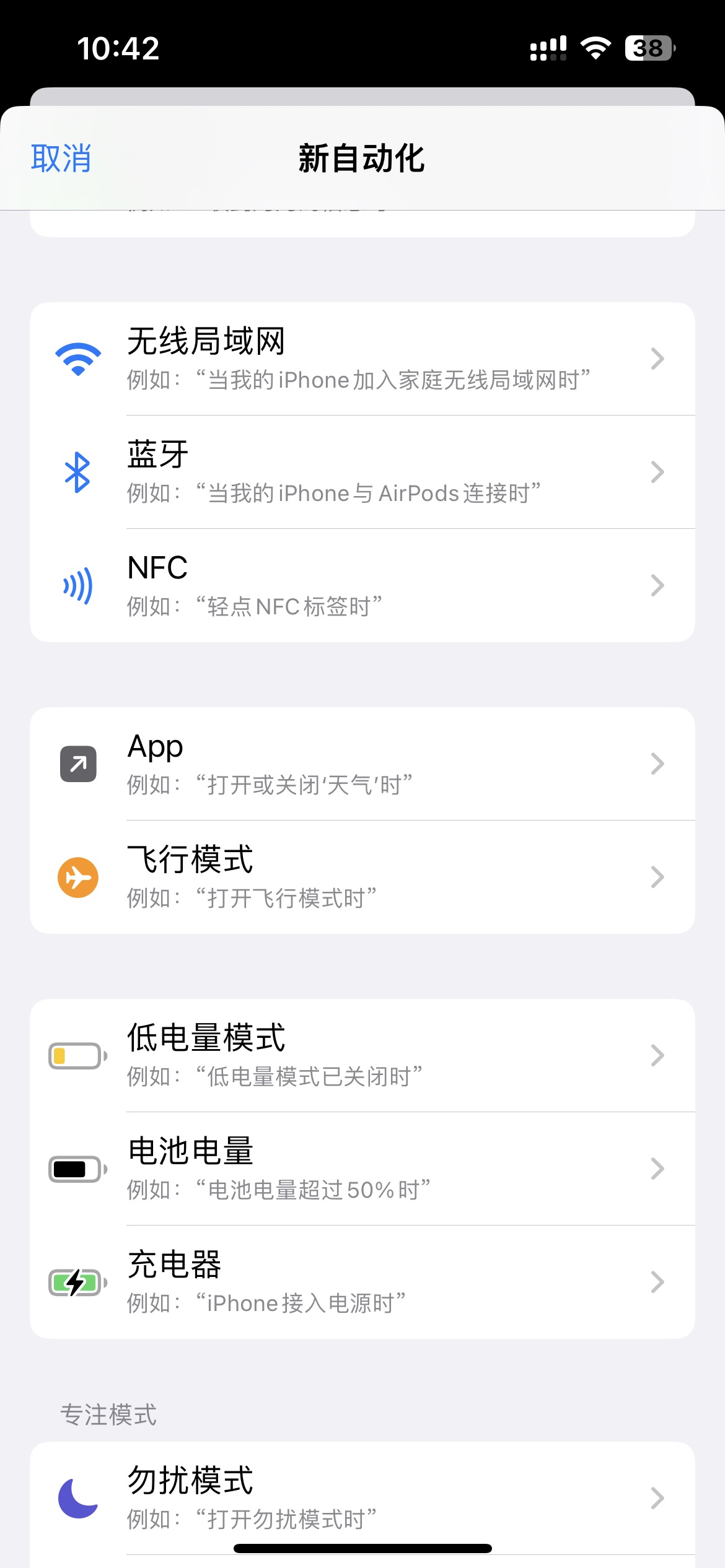Tap the low battery icon beside 低电量模式

tap(76, 1056)
